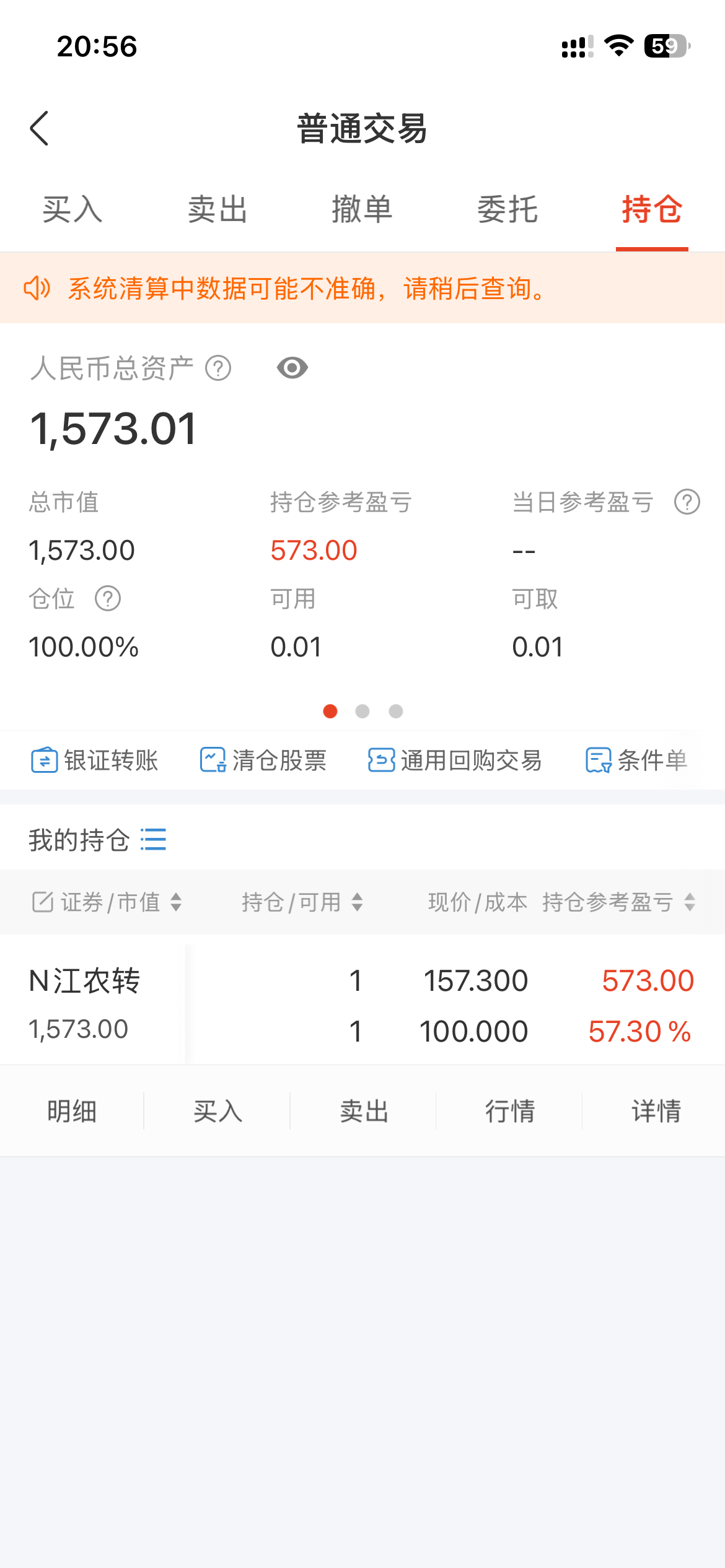725x1568 pixels.
Task: Open 明细 for N江农转
Action: pos(72,1112)
